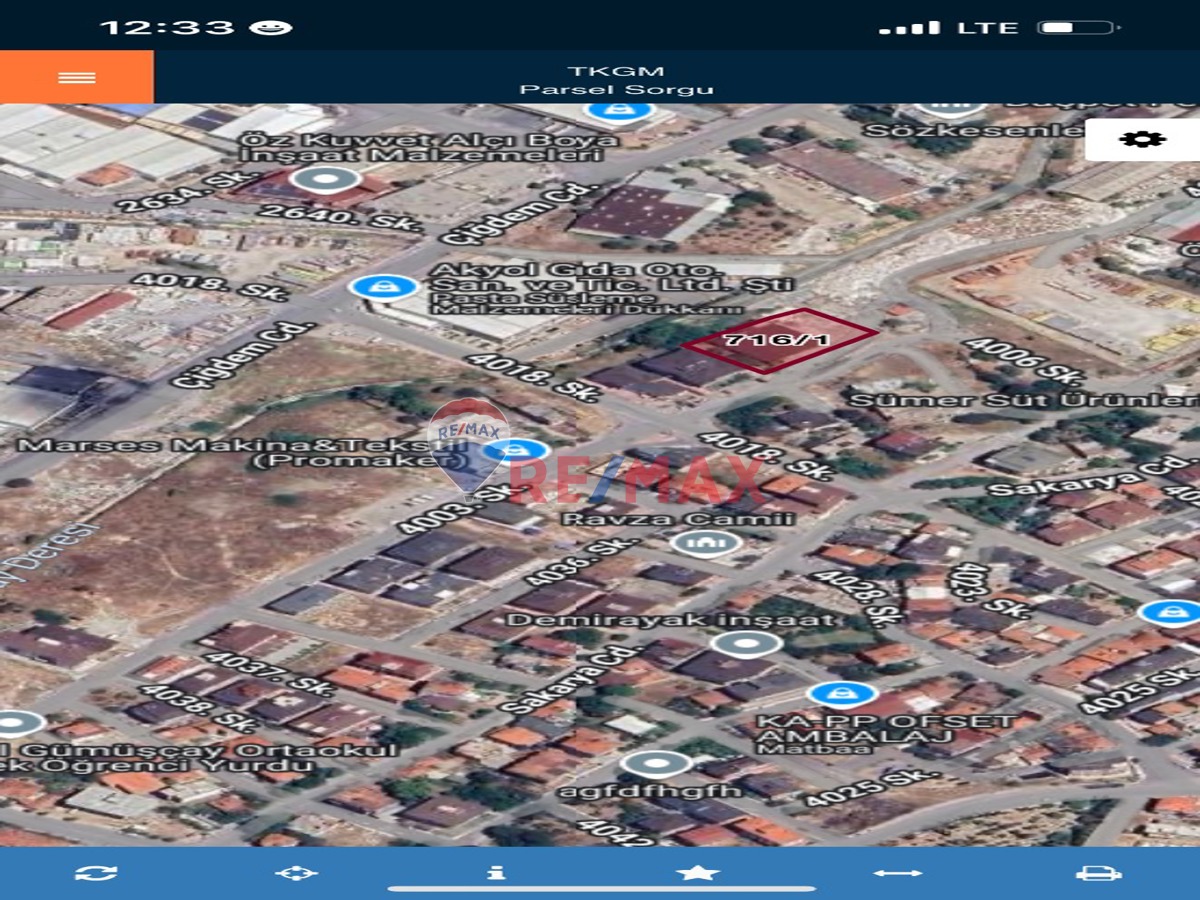The image size is (1200, 900).
Task: Select the distance measurement tool
Action: click(x=897, y=873)
